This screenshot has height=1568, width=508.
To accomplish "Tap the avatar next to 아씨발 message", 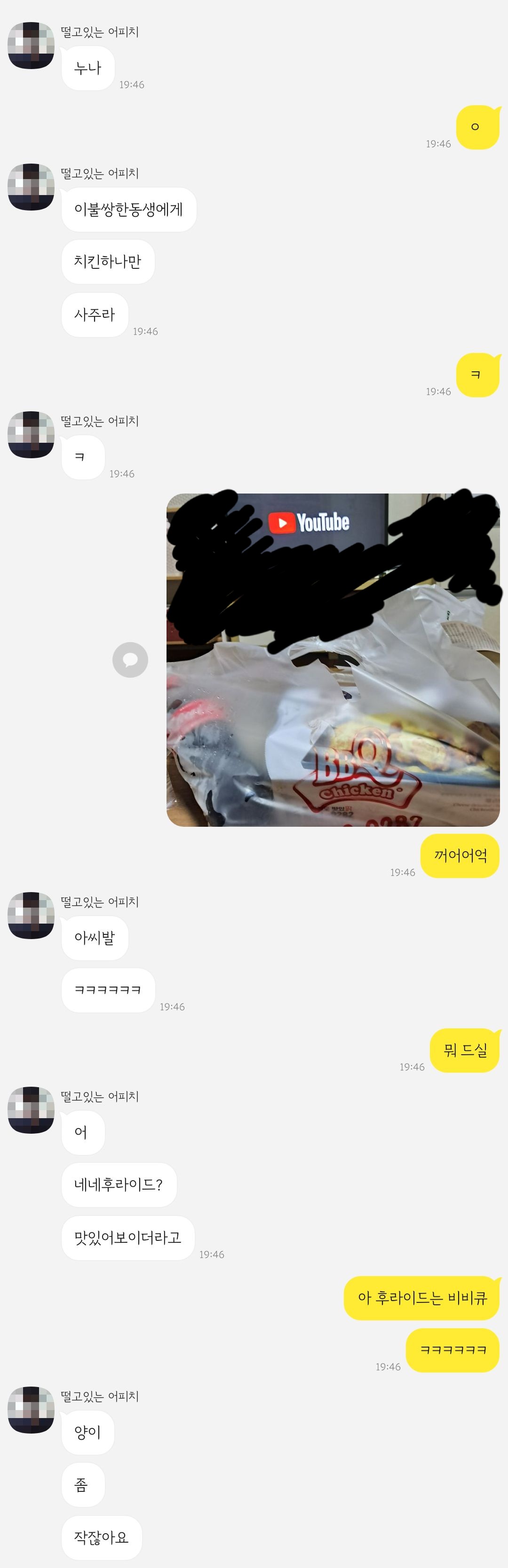I will (x=31, y=916).
